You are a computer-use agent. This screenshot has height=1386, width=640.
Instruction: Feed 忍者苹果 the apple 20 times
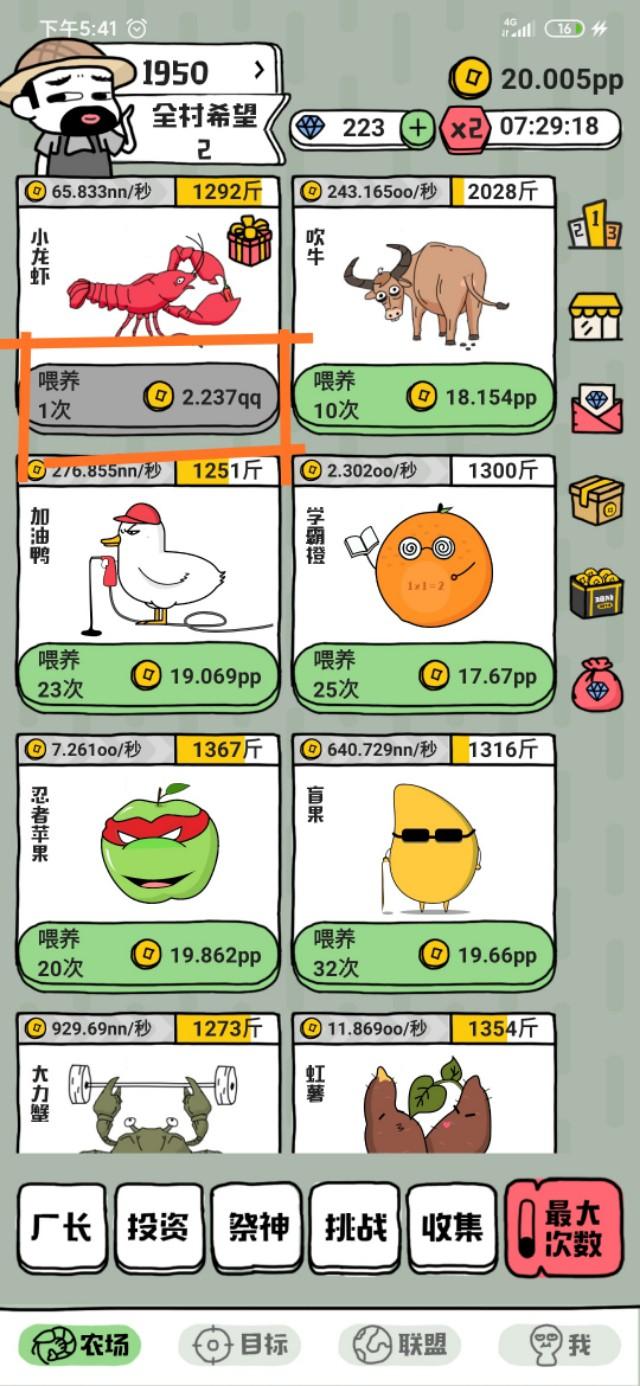[148, 955]
